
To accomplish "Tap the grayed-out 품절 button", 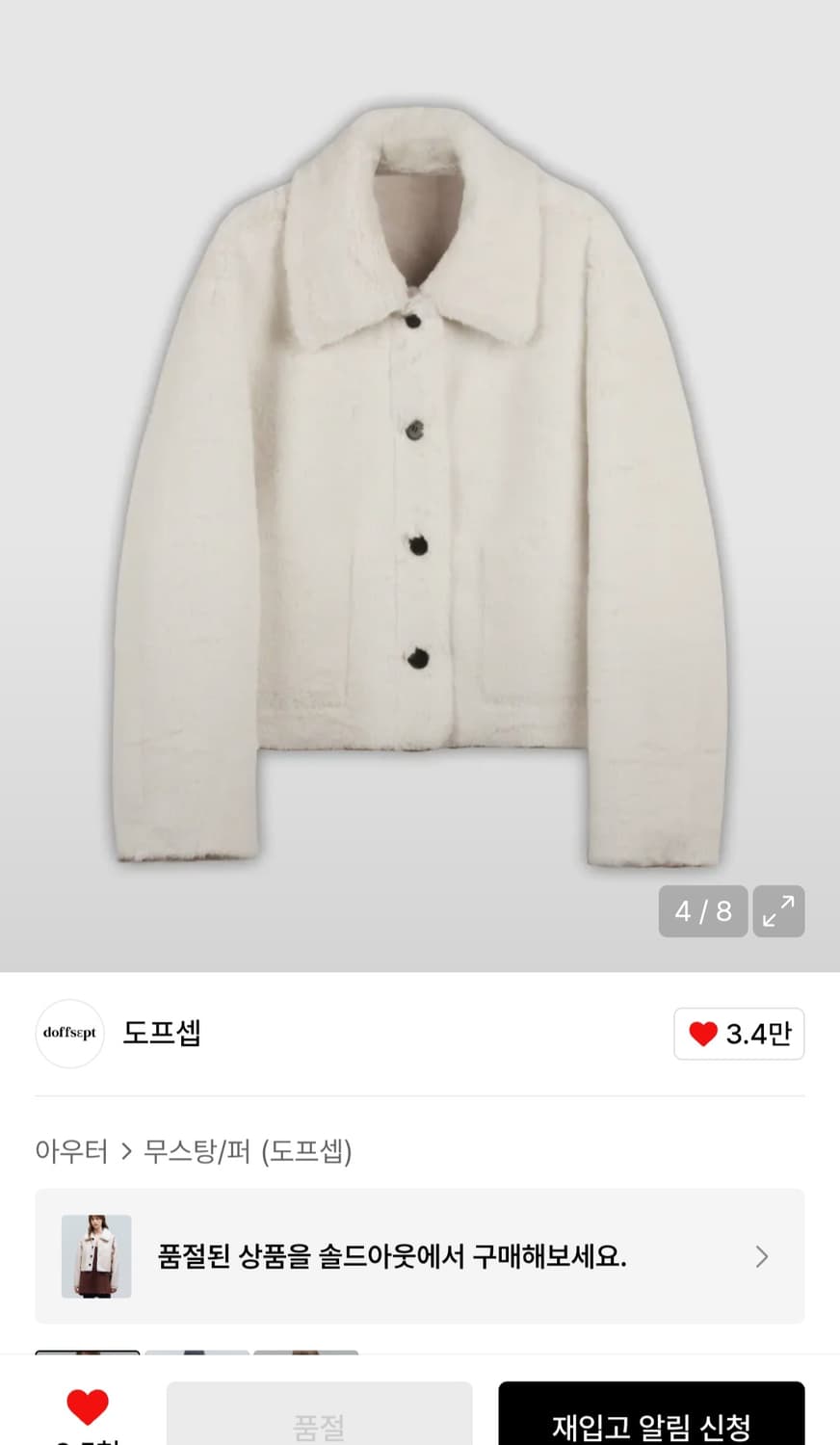I will 319,1416.
